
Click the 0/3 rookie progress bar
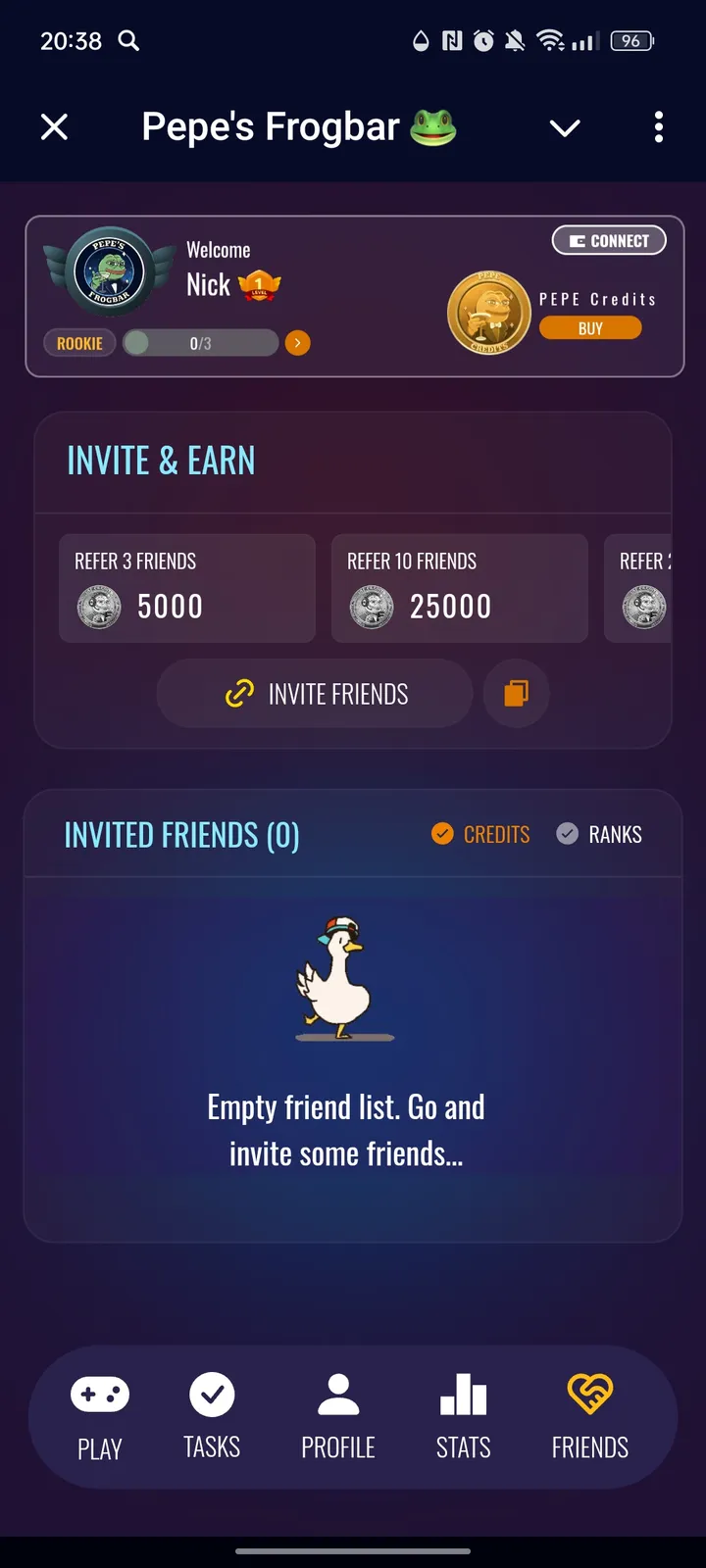(x=201, y=342)
